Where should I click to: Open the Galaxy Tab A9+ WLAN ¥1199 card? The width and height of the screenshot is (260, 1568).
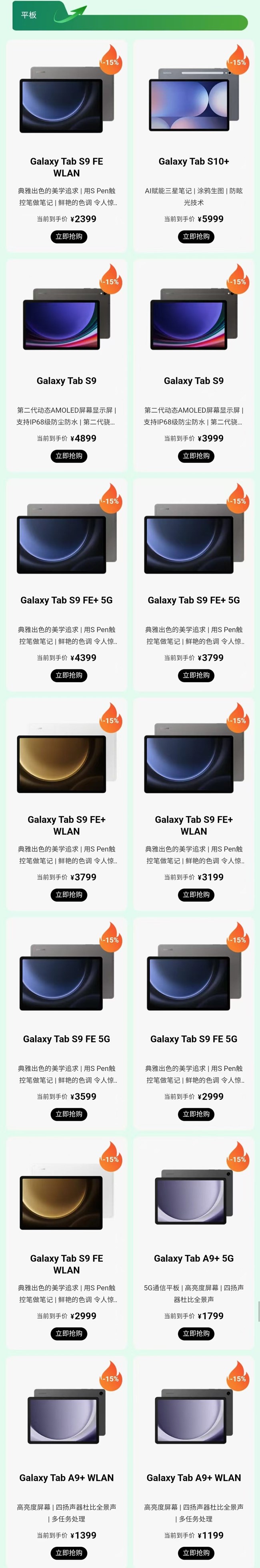194,1461
